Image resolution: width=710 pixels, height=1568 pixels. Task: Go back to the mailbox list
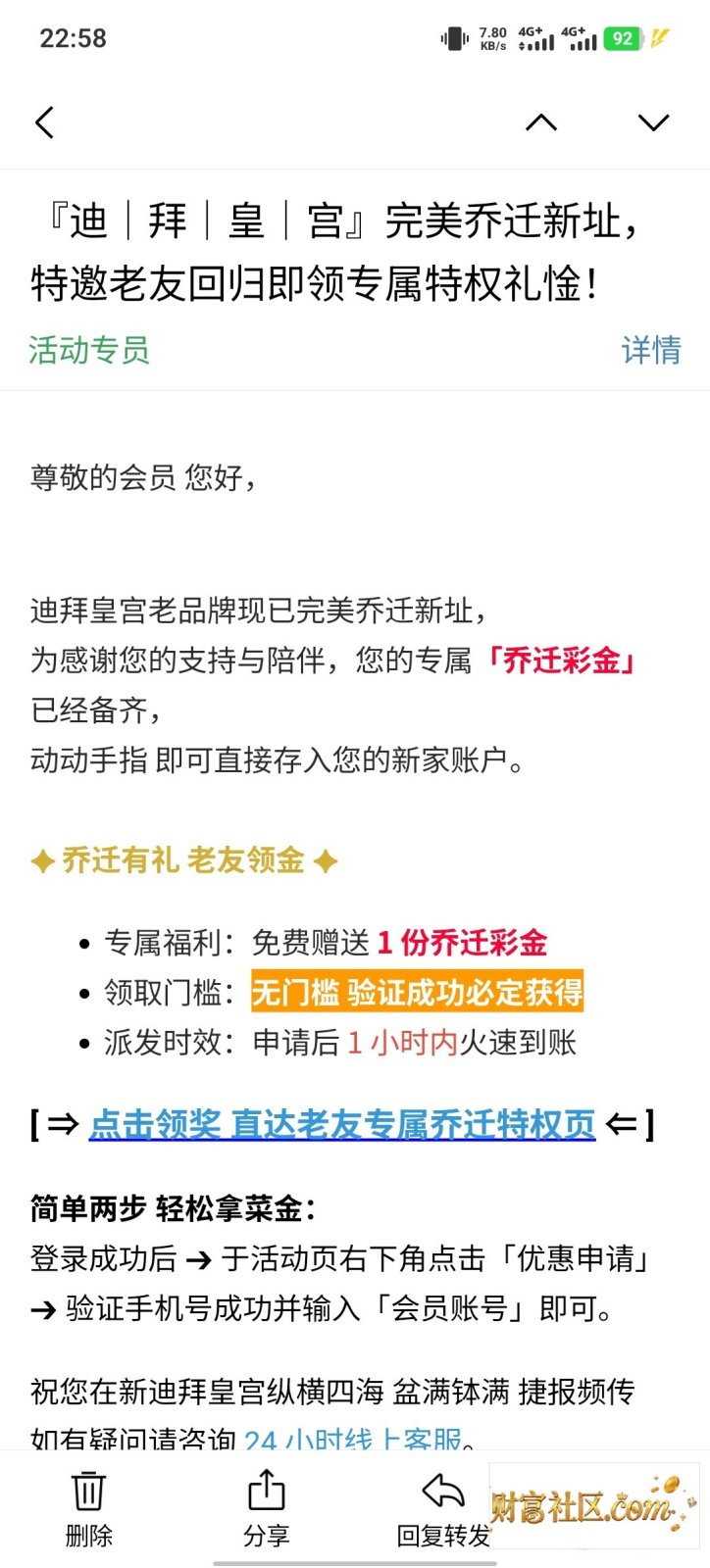pyautogui.click(x=45, y=122)
